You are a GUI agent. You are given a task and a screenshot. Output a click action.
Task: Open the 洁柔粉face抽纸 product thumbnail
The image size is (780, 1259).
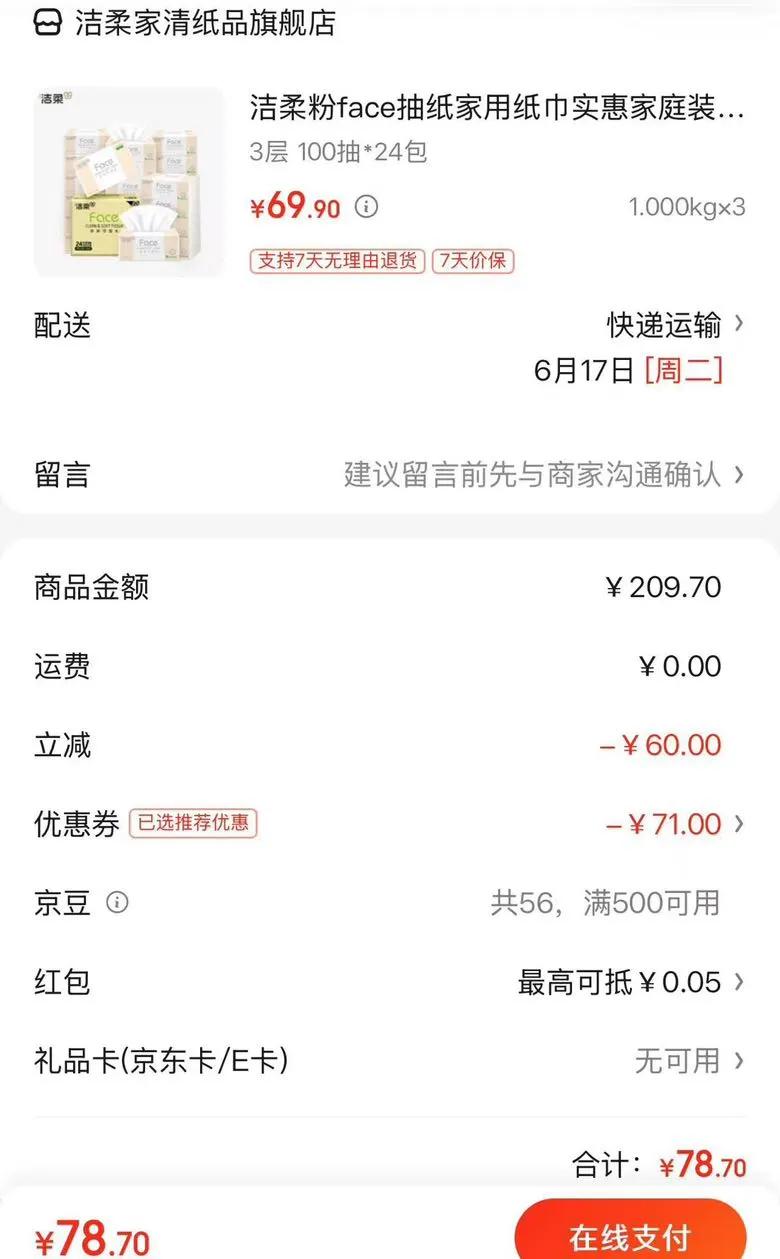[x=129, y=182]
